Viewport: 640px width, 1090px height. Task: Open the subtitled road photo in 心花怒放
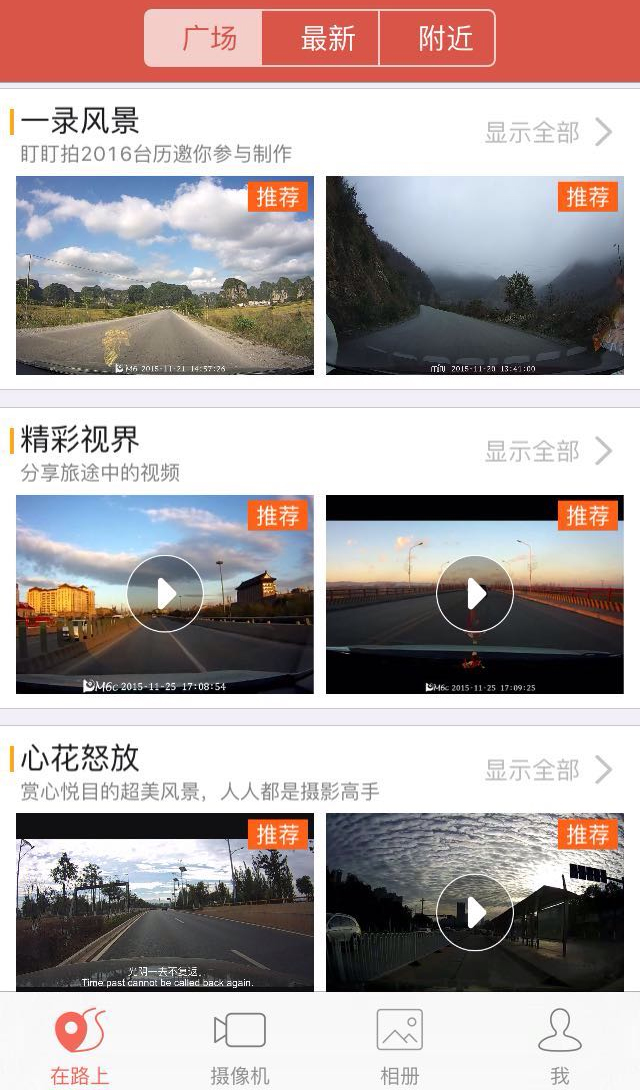click(x=165, y=902)
